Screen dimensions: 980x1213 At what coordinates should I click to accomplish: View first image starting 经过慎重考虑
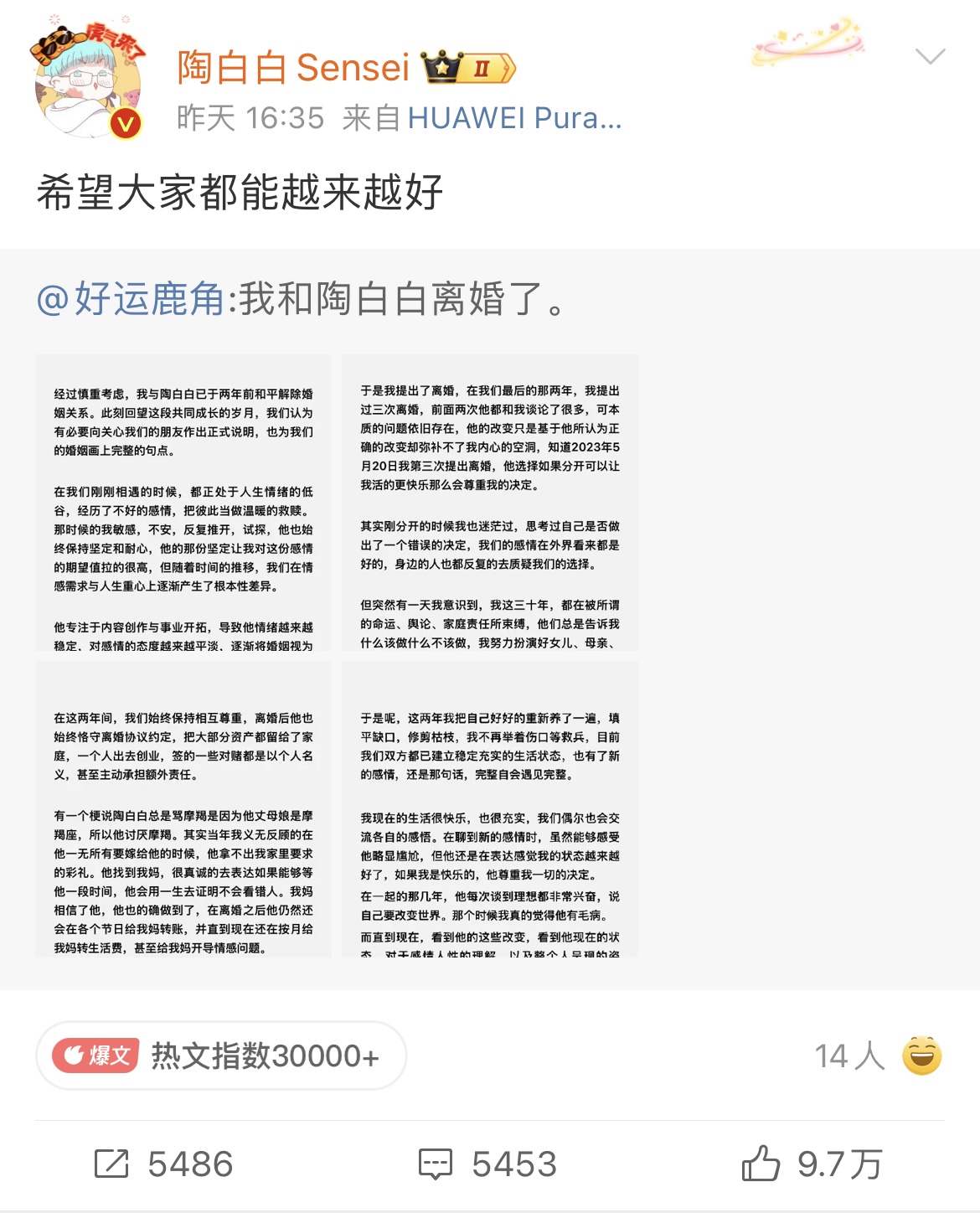coord(183,503)
